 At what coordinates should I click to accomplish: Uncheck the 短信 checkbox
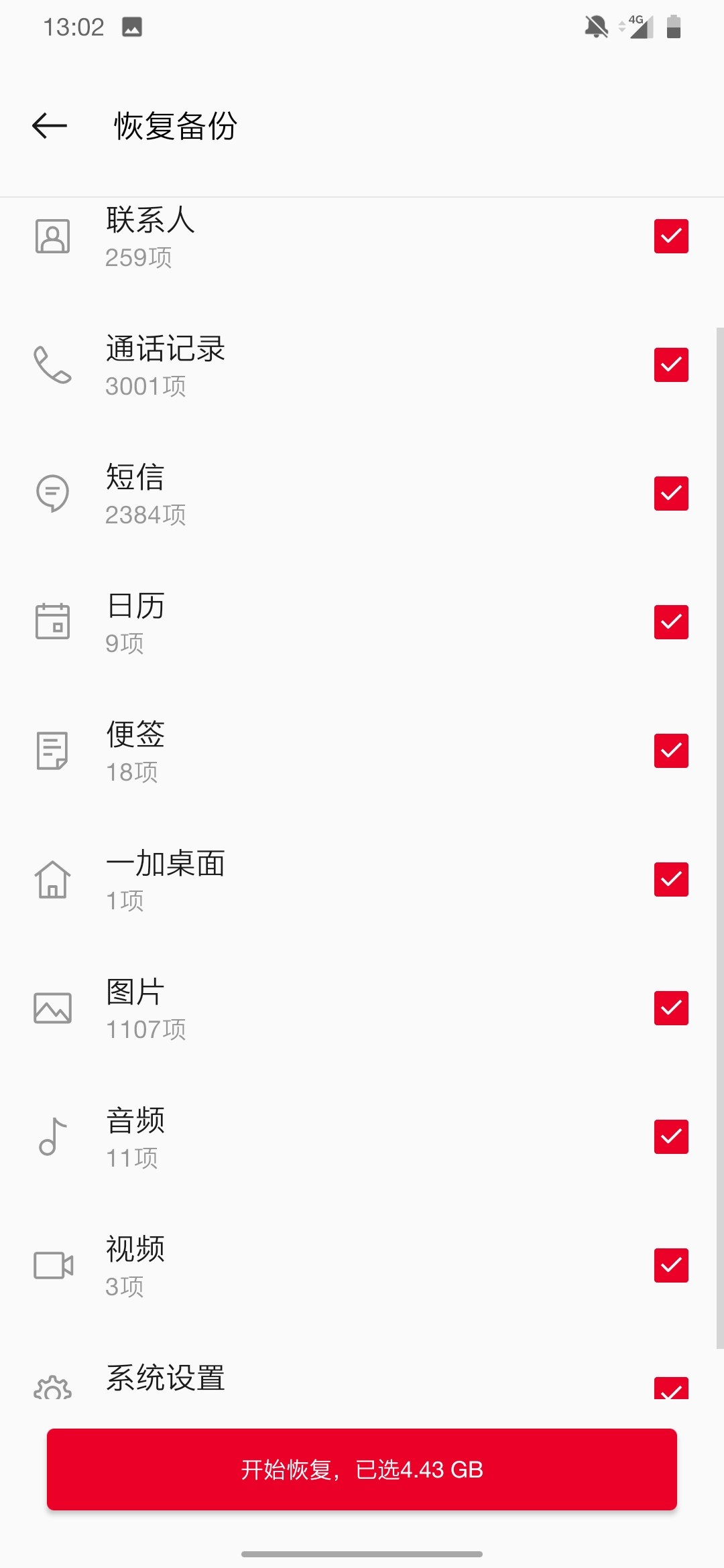671,494
